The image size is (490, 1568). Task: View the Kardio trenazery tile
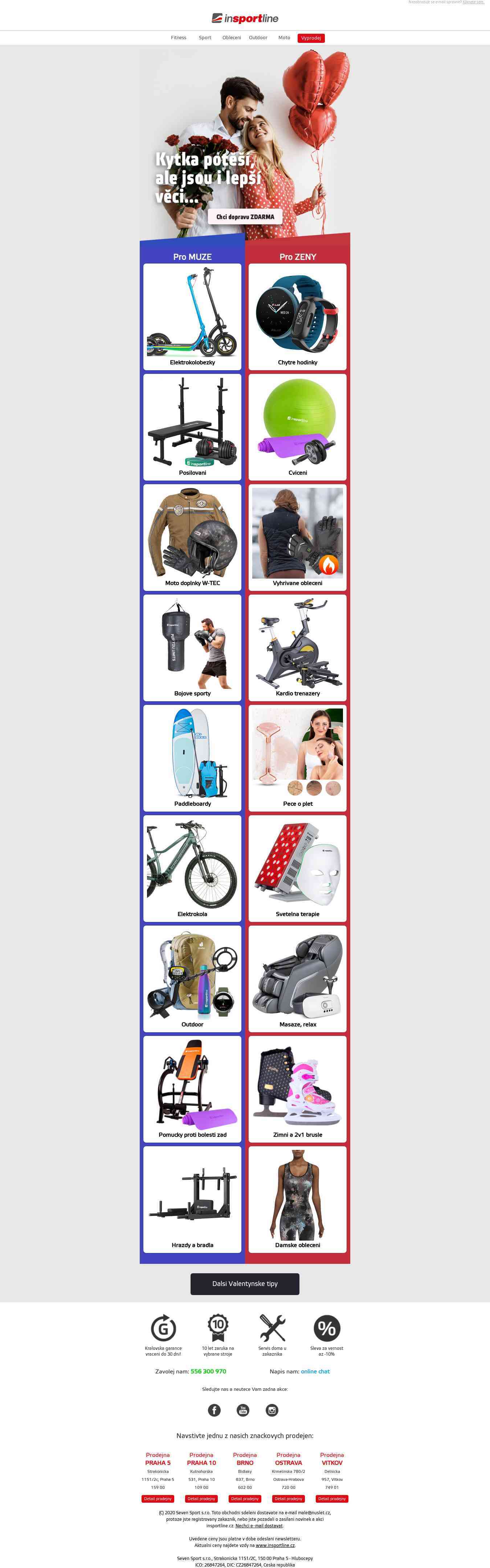pyautogui.click(x=298, y=648)
